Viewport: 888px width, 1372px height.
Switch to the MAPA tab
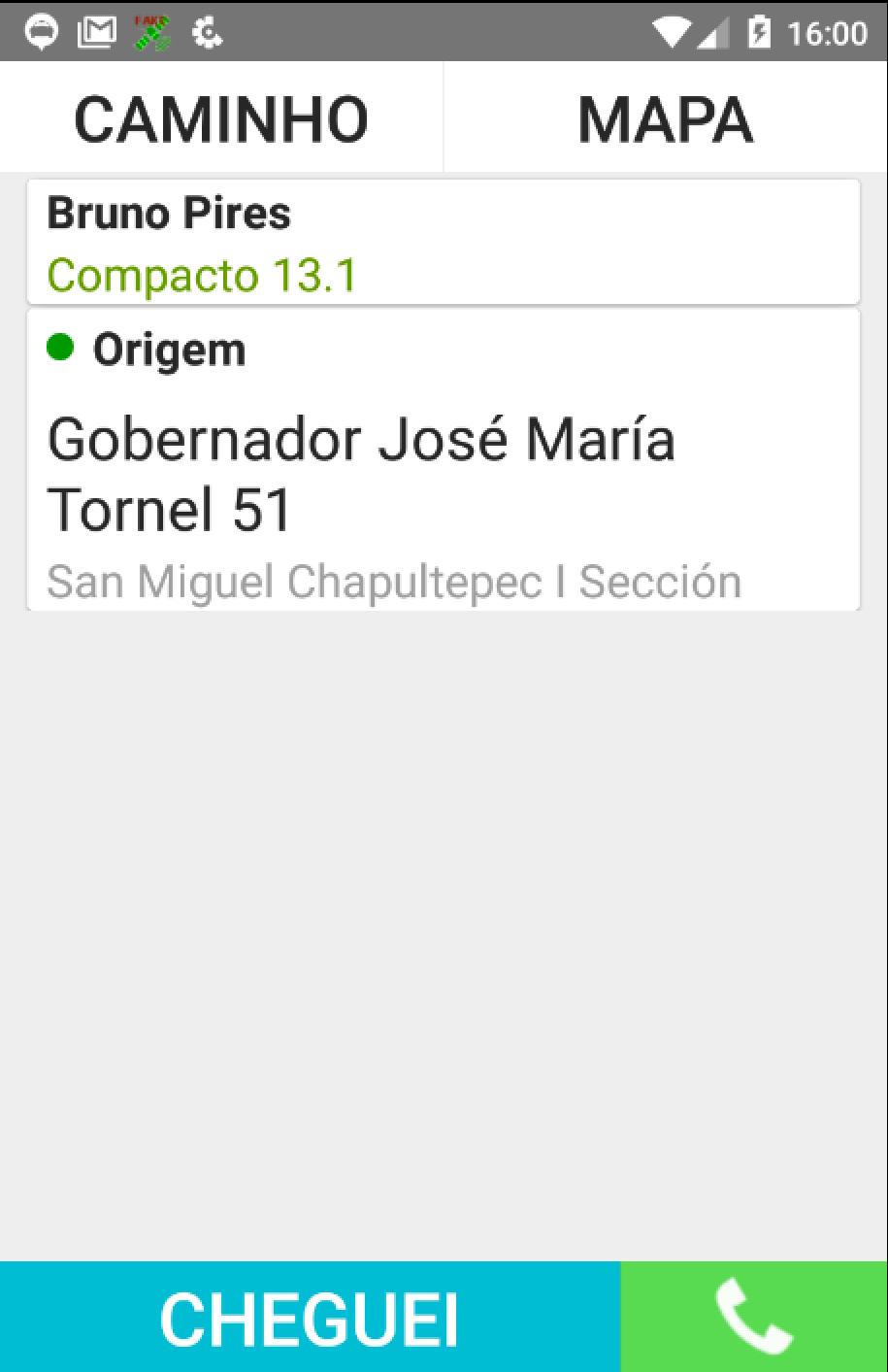(666, 118)
